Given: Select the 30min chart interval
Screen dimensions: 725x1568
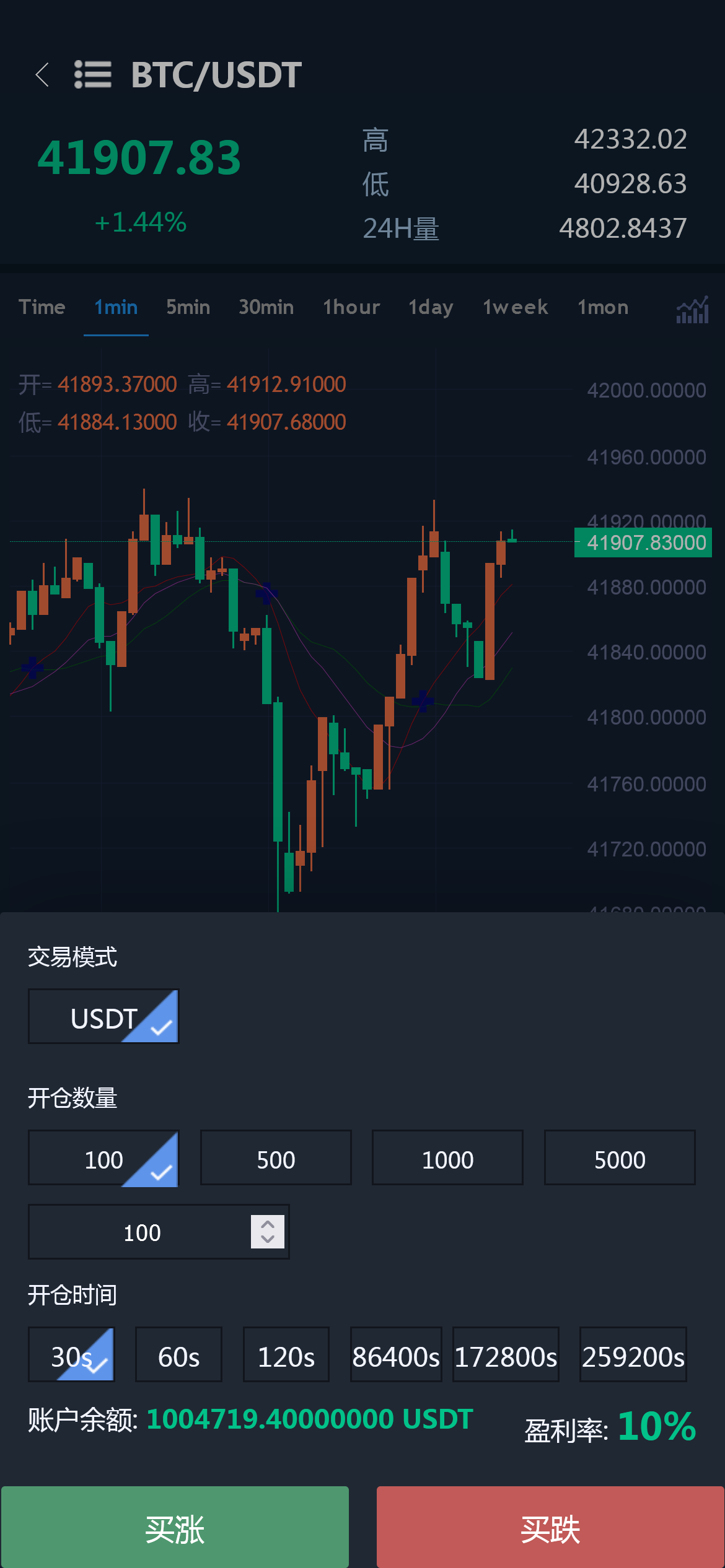Looking at the screenshot, I should [x=266, y=307].
